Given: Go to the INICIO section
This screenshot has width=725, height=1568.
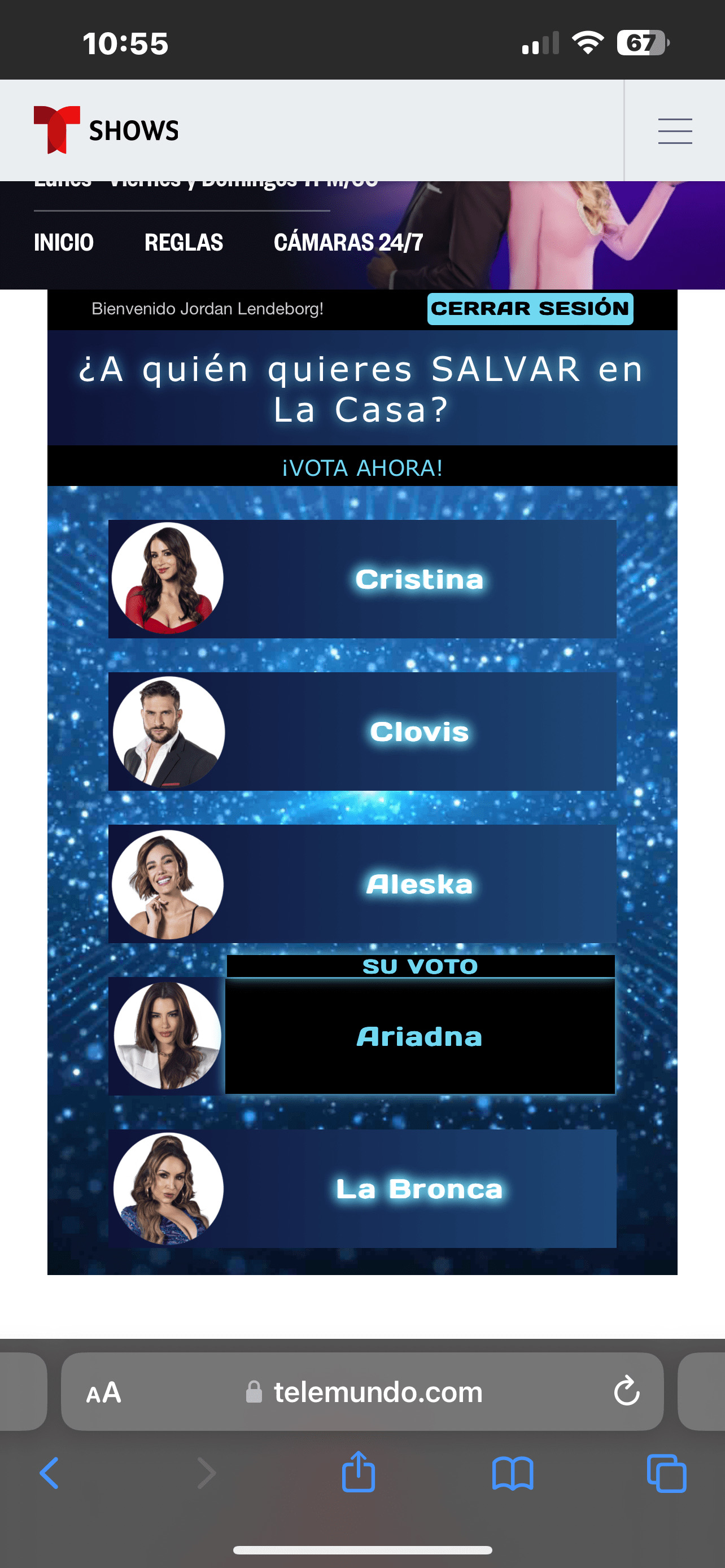Looking at the screenshot, I should coord(64,242).
